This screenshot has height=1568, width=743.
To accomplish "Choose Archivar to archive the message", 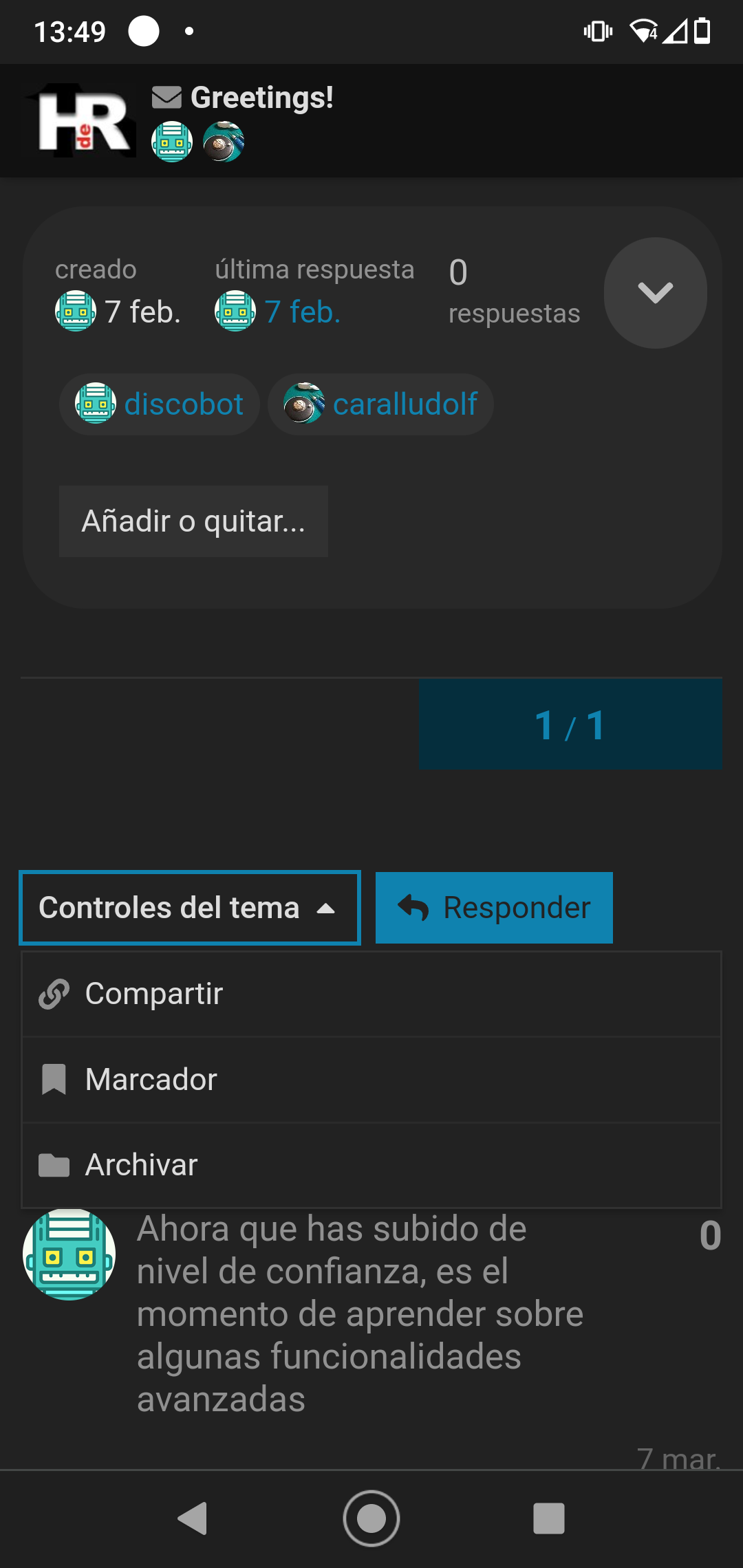I will click(x=141, y=1165).
